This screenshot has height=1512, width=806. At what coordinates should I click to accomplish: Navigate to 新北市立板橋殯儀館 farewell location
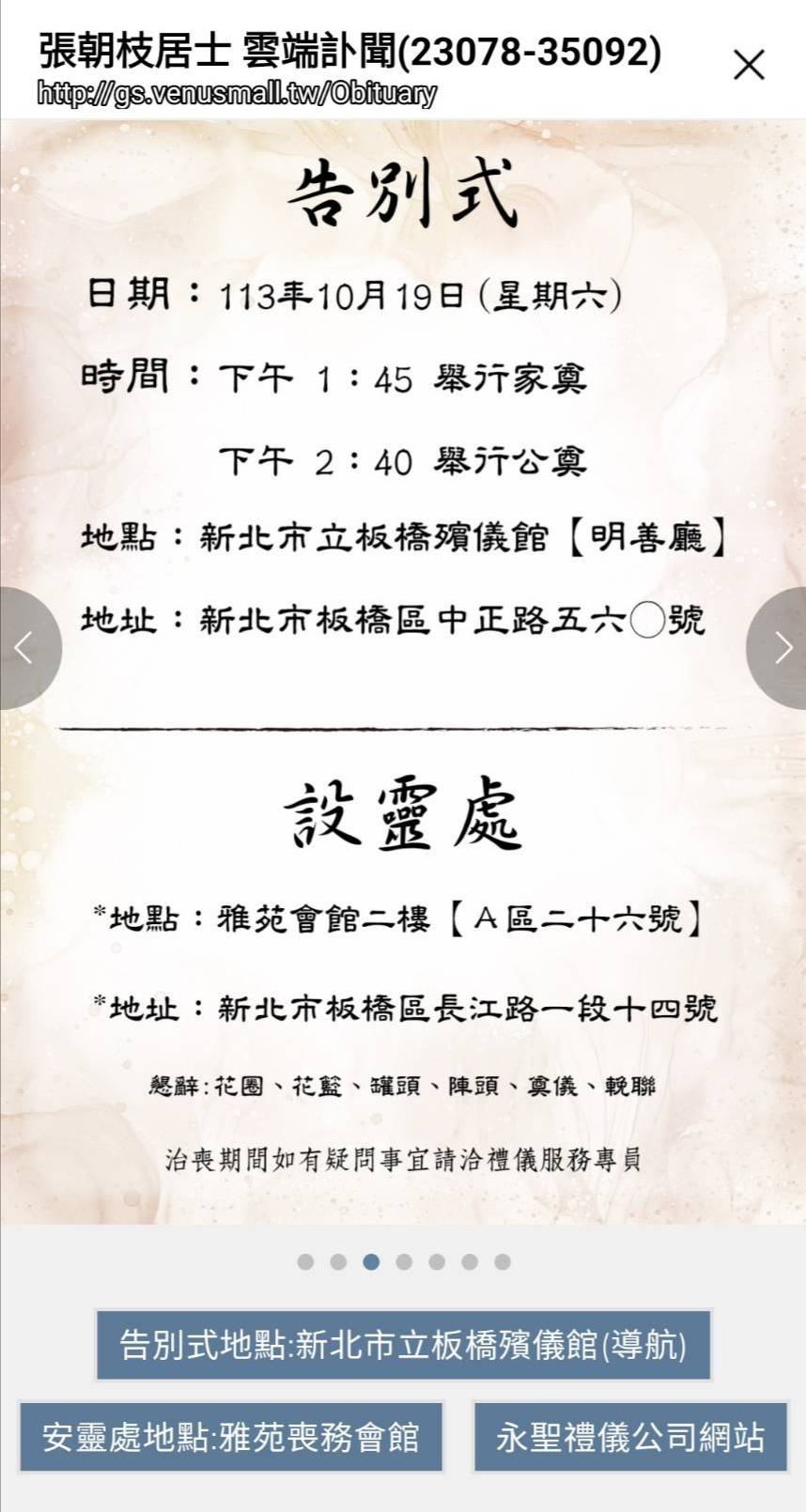coord(403,1345)
